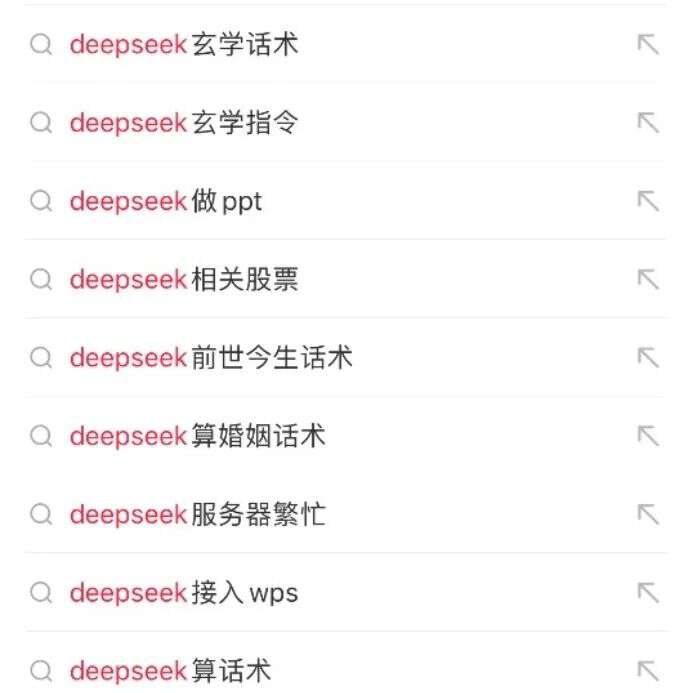Select deepseek算婚姻话术 suggestion
693x693 pixels.
tap(198, 436)
